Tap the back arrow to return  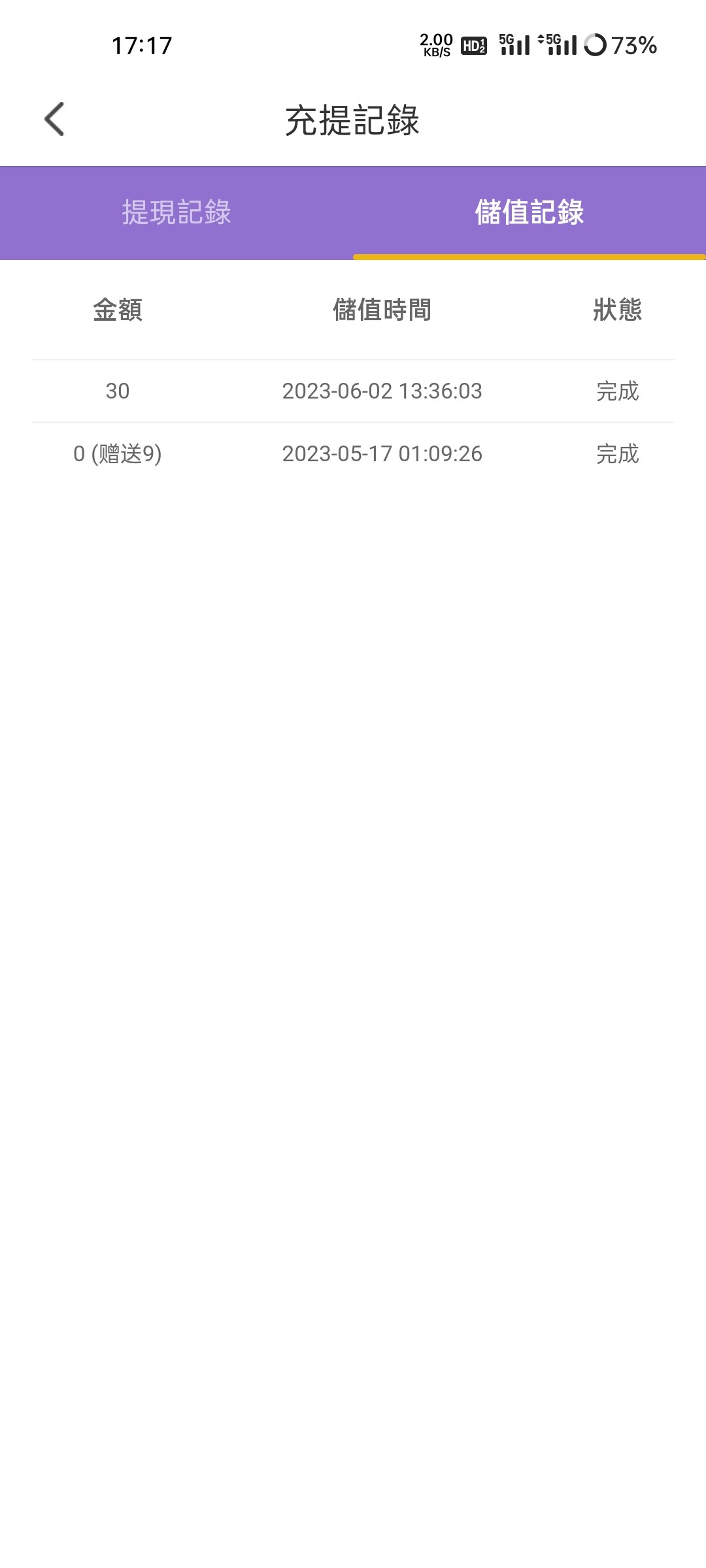[x=55, y=118]
